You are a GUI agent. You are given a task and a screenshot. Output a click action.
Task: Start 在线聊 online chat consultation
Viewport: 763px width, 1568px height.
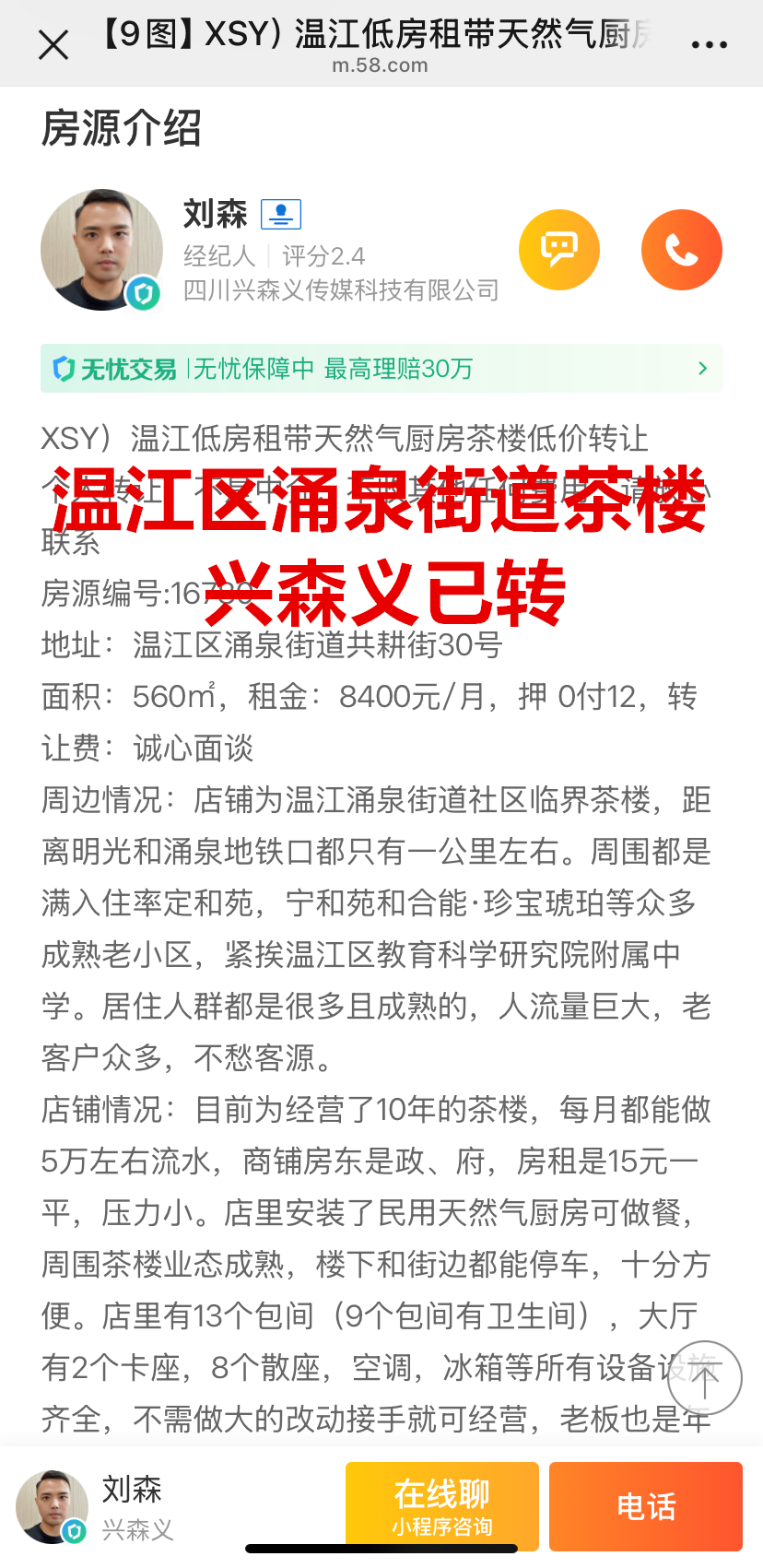pyautogui.click(x=442, y=1506)
